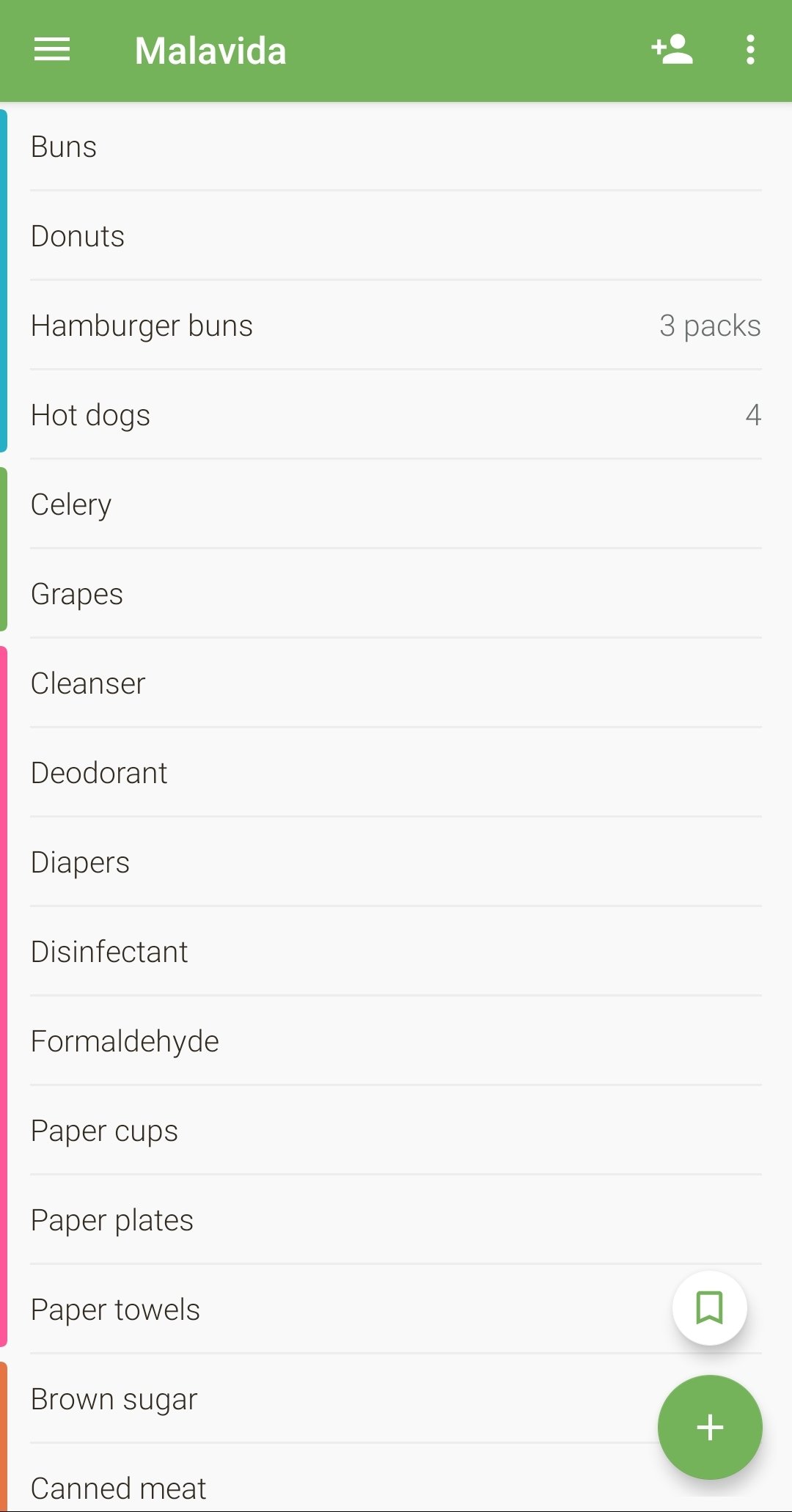Tap the Disinfectant entry

pos(396,952)
